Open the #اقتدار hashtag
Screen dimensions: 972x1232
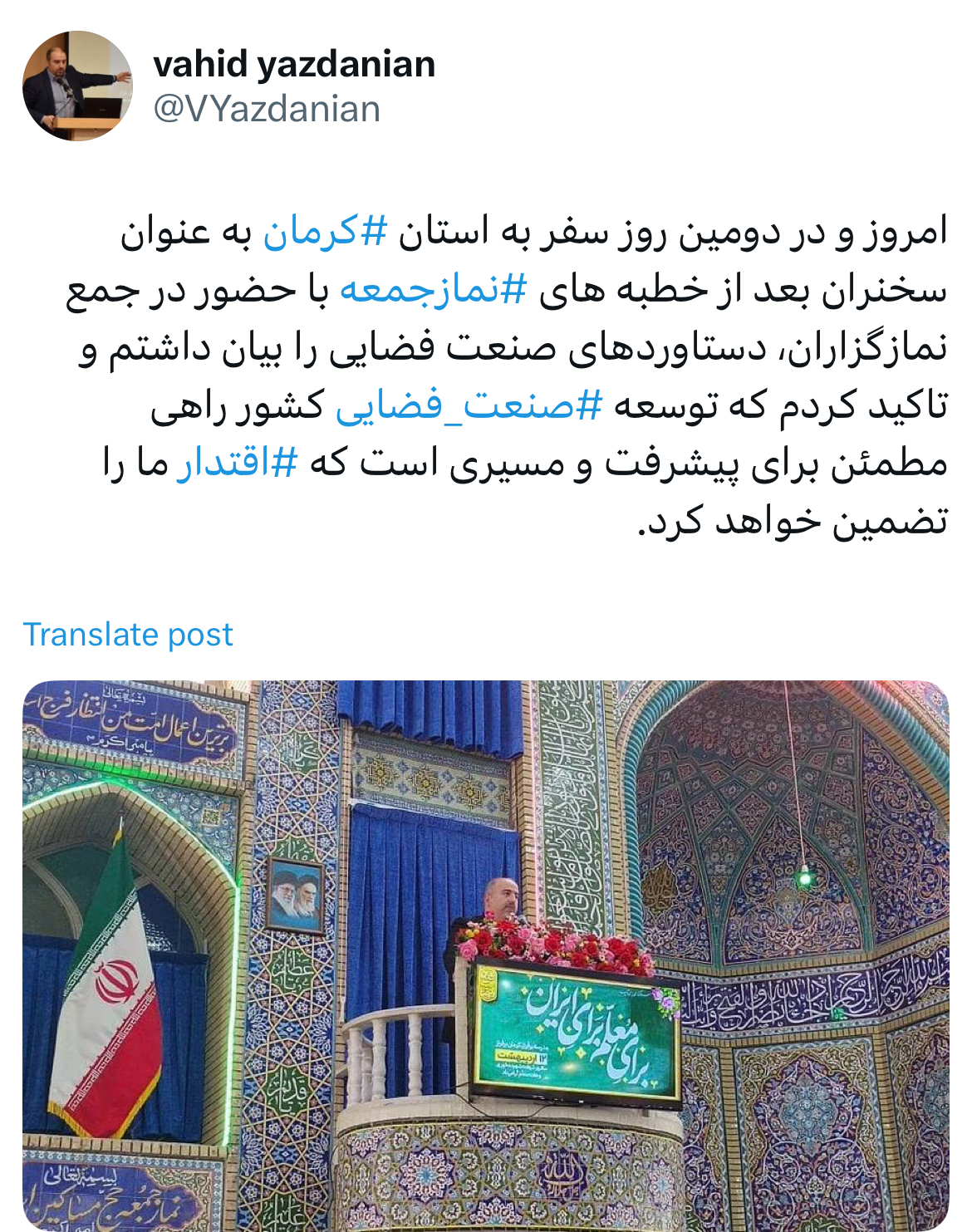click(237, 464)
